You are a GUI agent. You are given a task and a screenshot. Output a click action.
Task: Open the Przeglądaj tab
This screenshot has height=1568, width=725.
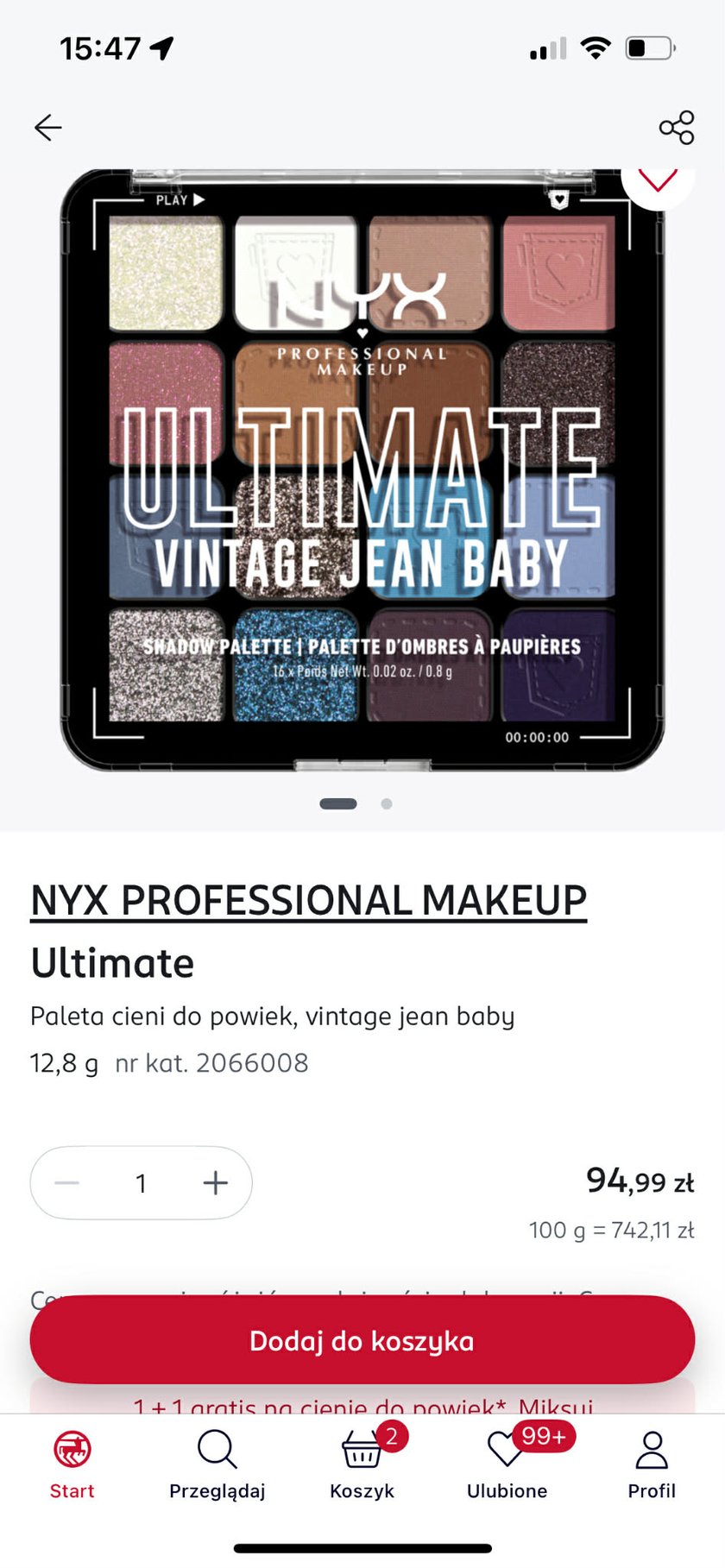click(x=217, y=1465)
